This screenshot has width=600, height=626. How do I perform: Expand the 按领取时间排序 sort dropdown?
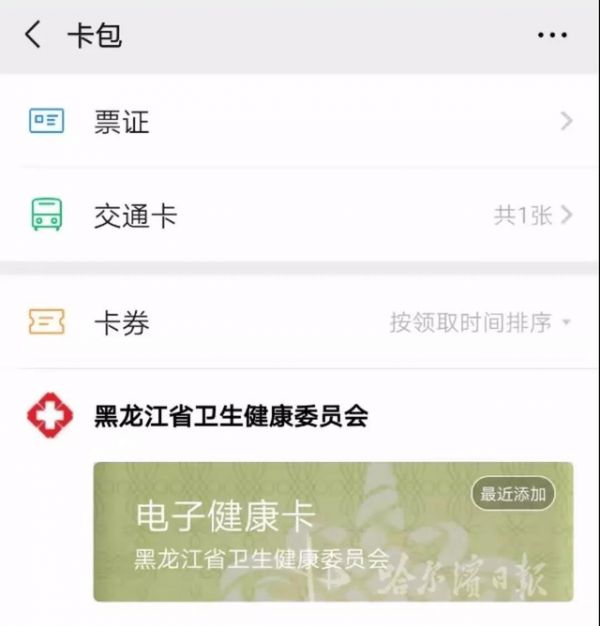479,323
